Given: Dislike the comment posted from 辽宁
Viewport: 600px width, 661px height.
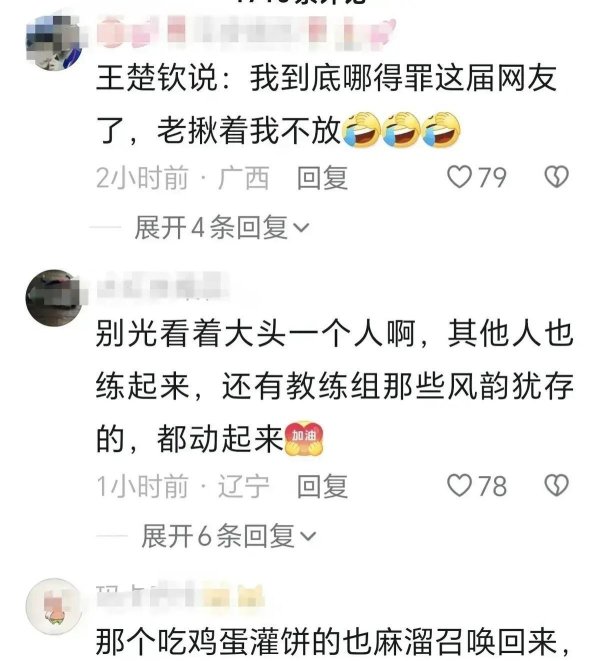Looking at the screenshot, I should 556,486.
